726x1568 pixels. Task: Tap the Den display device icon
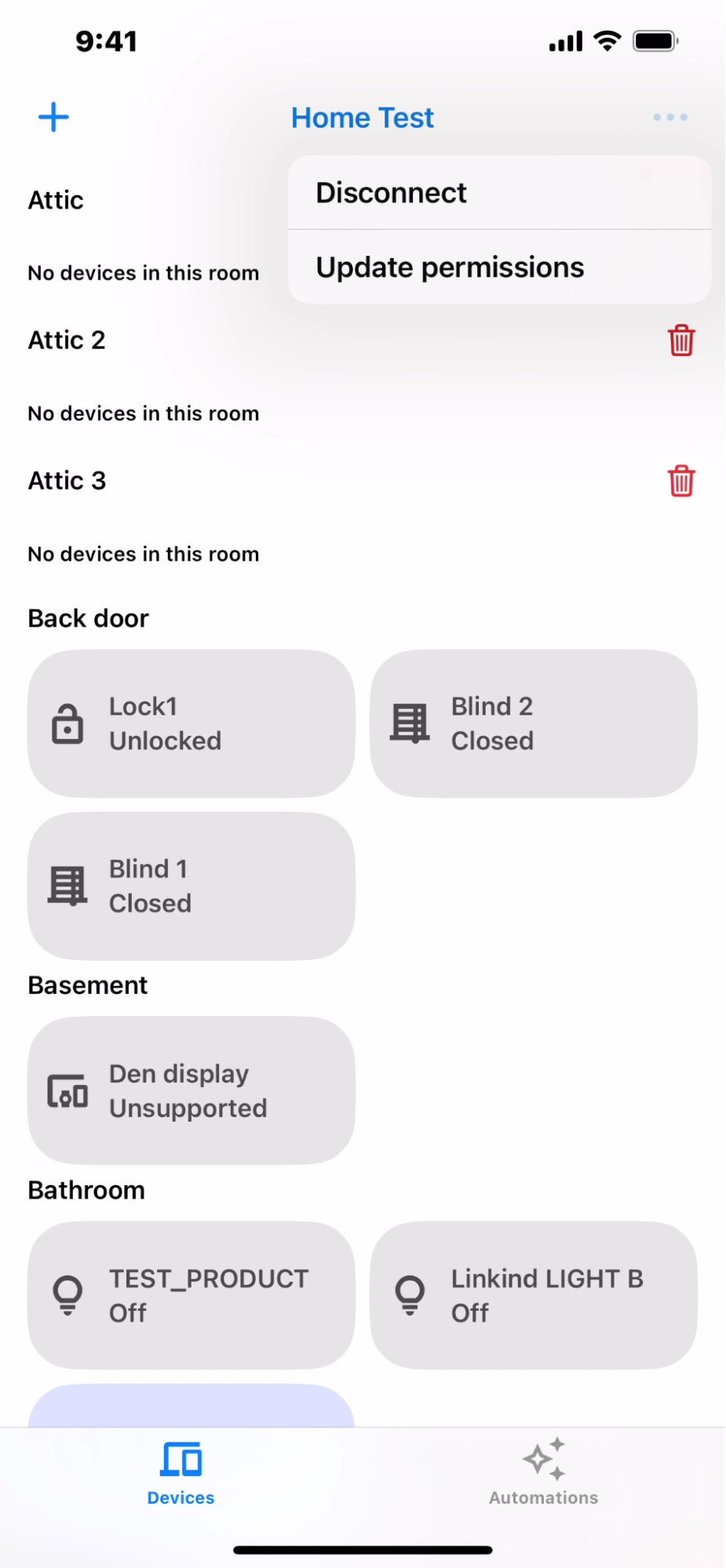pyautogui.click(x=67, y=1090)
